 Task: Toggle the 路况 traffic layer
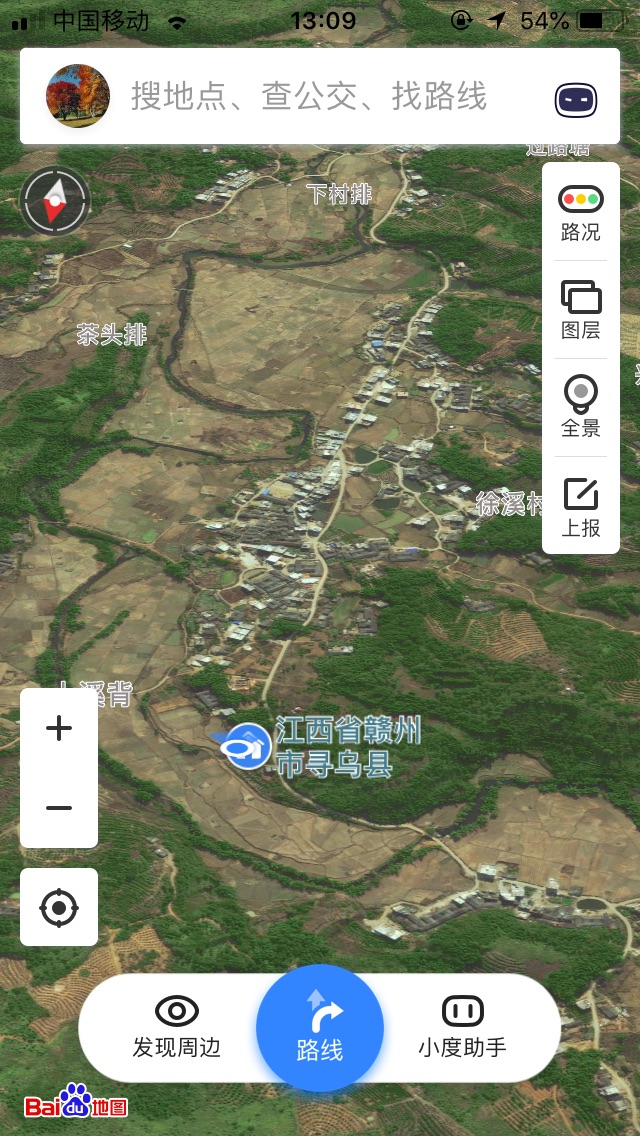click(x=581, y=212)
